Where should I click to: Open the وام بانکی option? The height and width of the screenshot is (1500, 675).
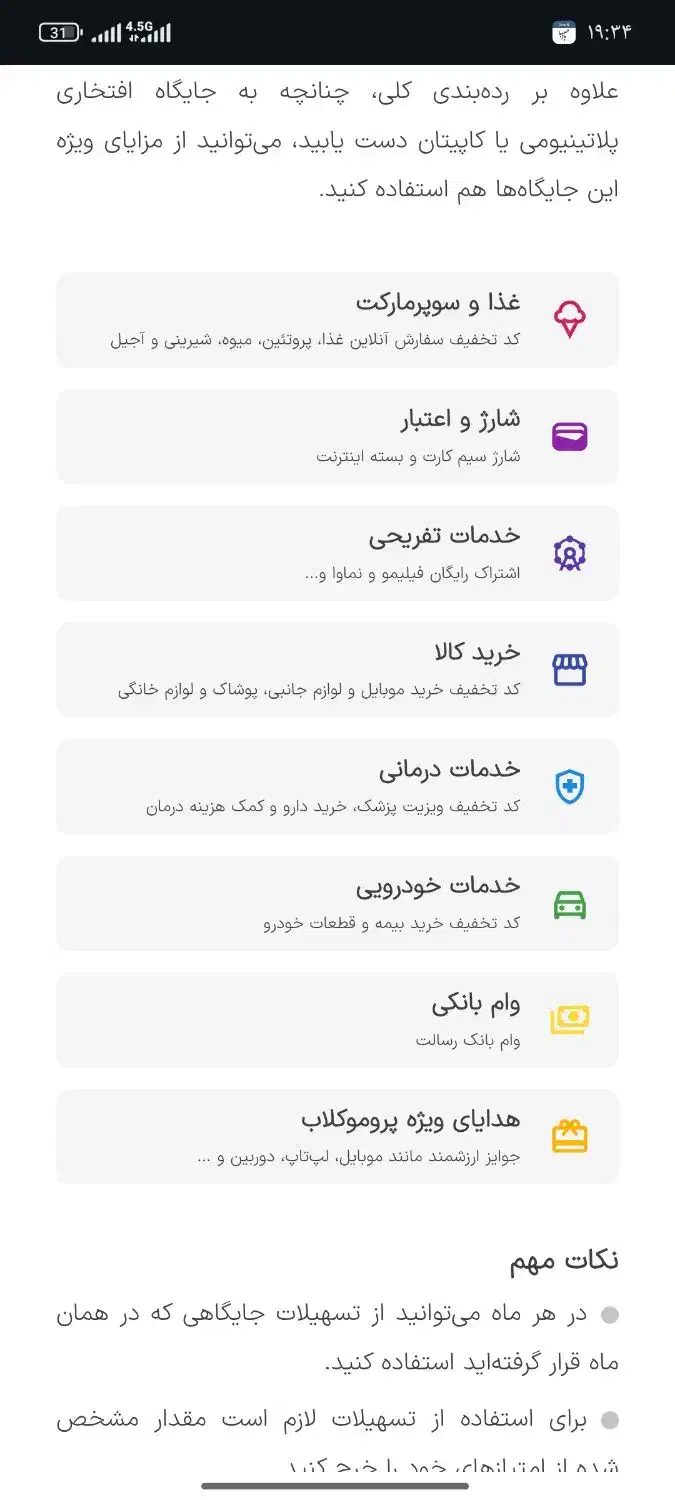(337, 1020)
